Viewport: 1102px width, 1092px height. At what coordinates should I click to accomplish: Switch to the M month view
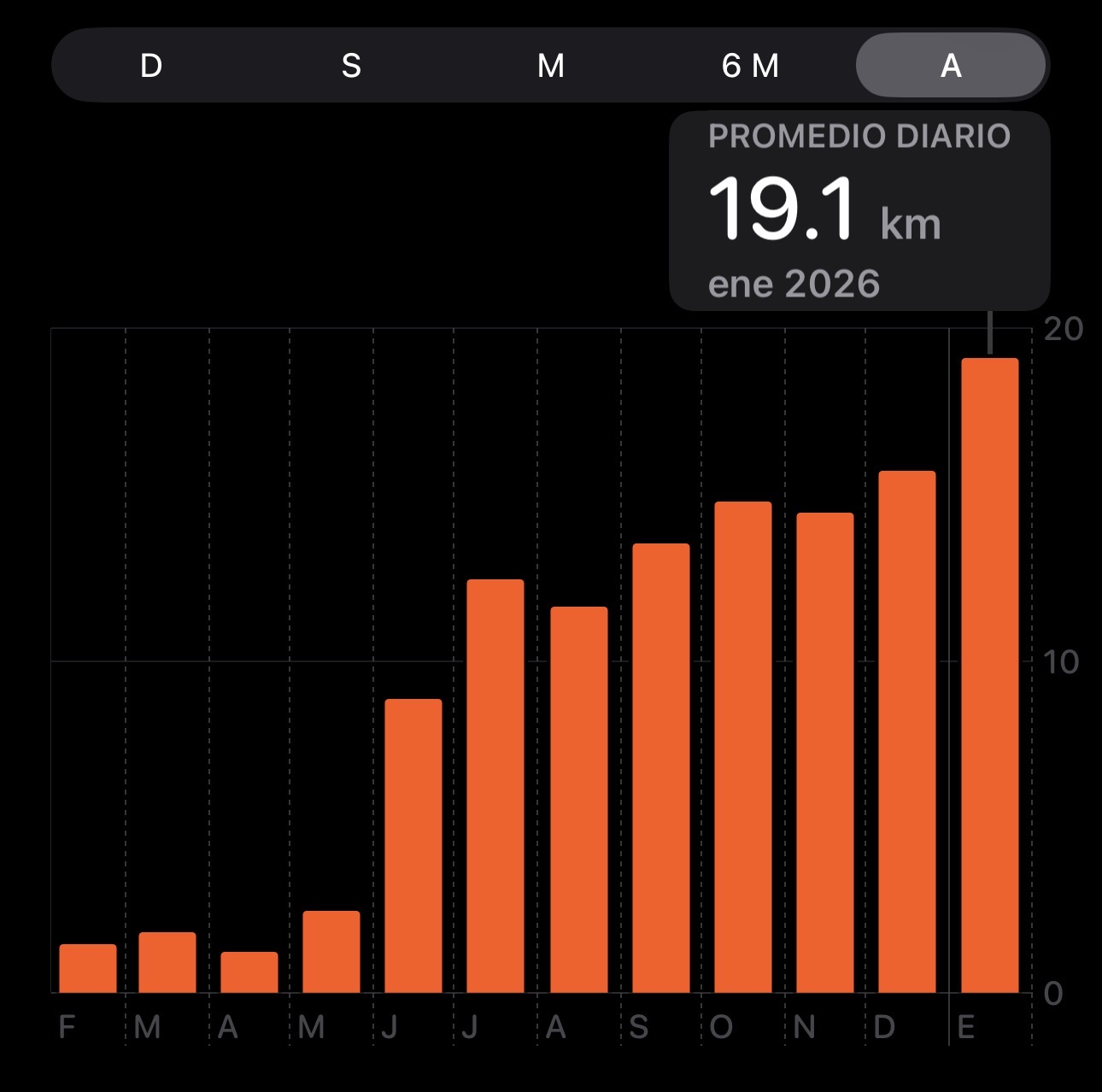pos(551,66)
